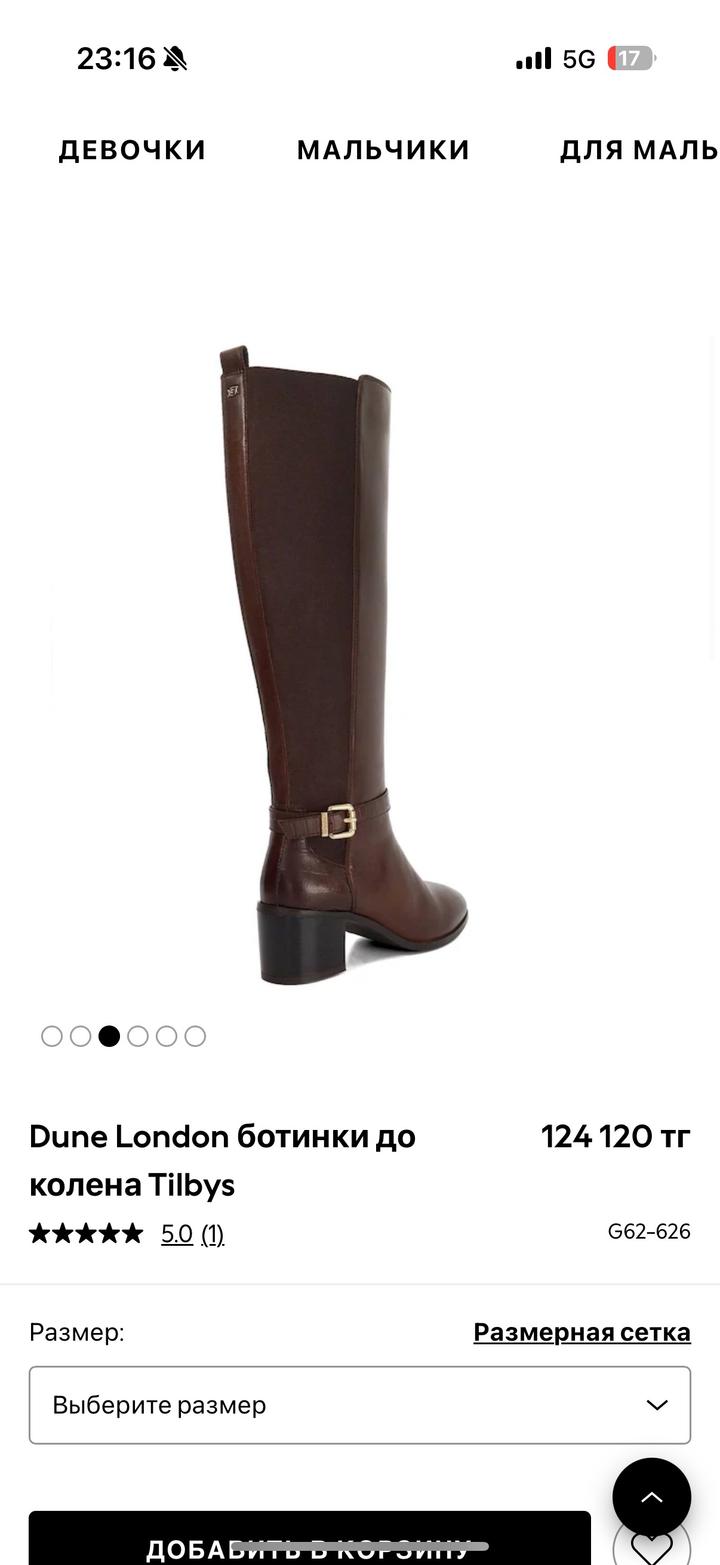Add the boots to the wishlist with the heart
This screenshot has width=720, height=1565.
(x=651, y=1548)
